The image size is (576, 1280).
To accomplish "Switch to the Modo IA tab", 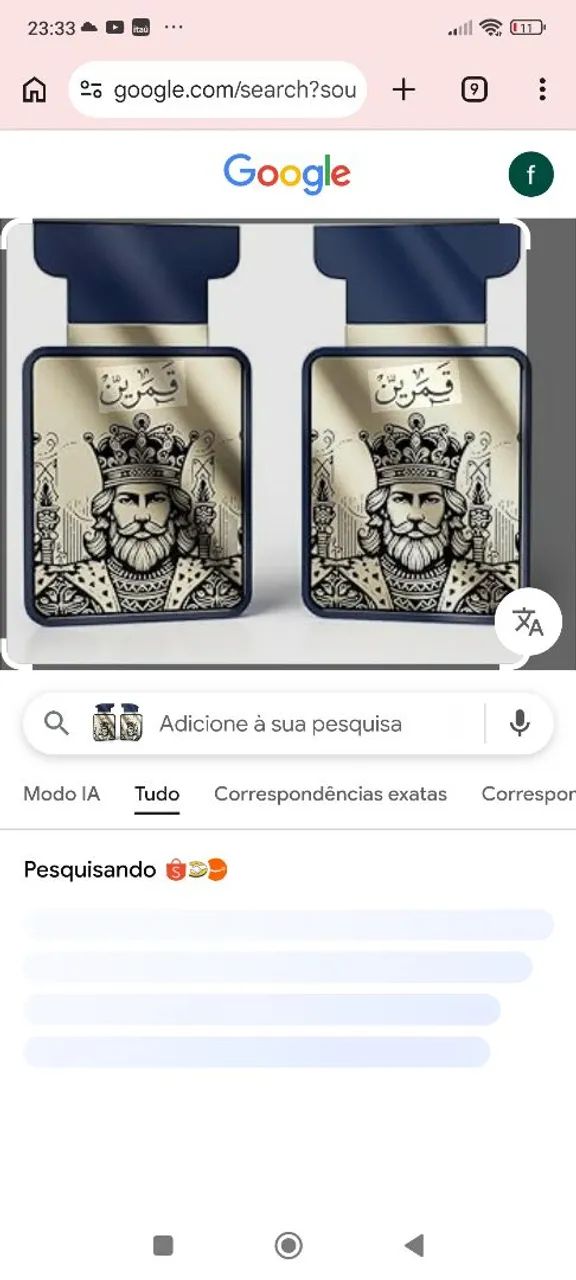I will pyautogui.click(x=62, y=794).
